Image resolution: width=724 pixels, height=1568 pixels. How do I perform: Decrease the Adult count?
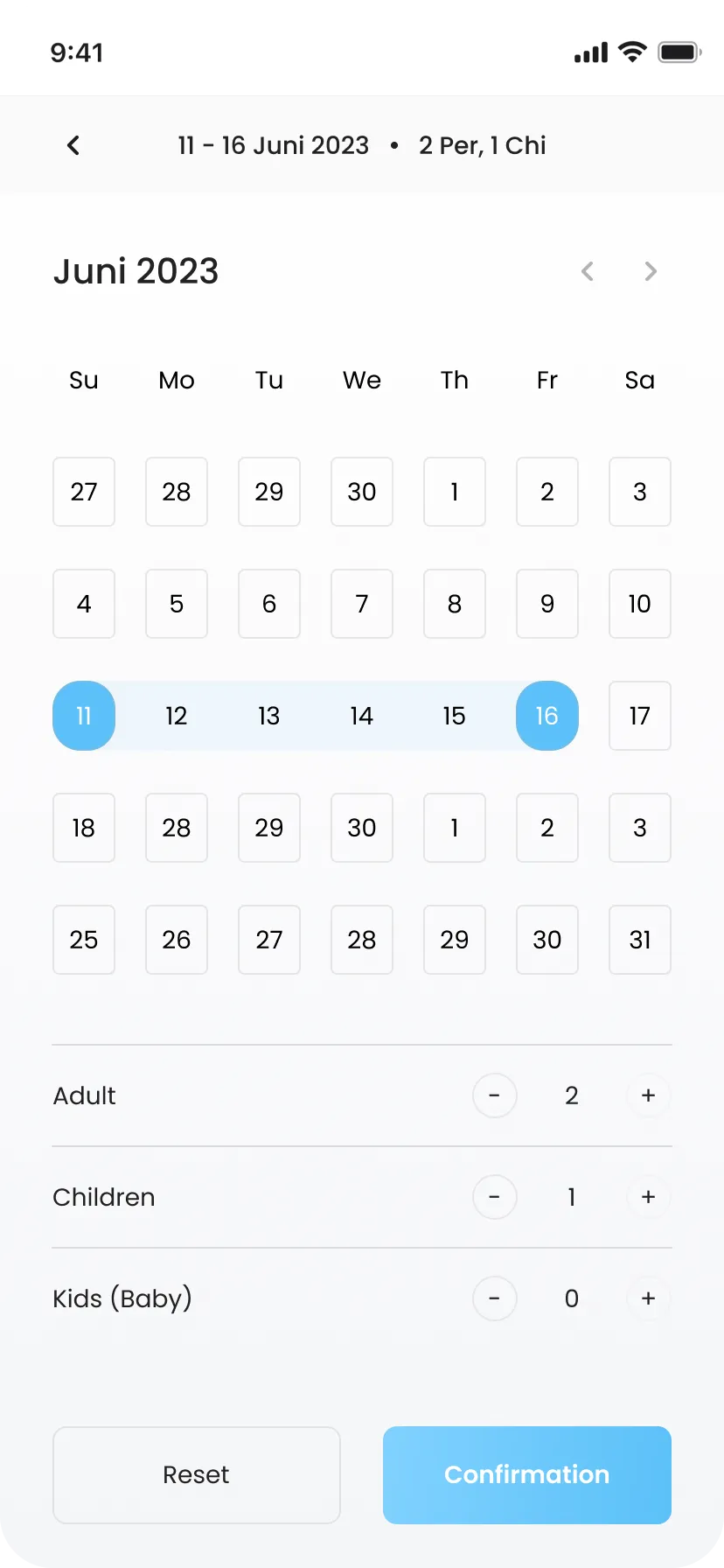pos(495,1095)
